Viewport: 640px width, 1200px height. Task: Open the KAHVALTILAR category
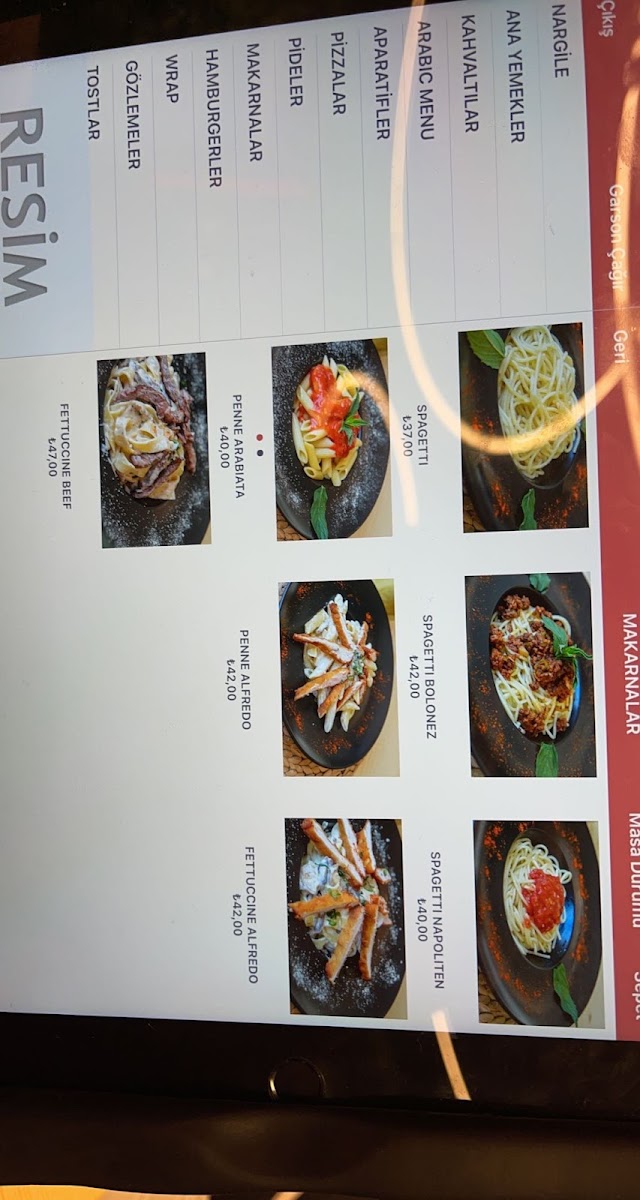pyautogui.click(x=470, y=72)
